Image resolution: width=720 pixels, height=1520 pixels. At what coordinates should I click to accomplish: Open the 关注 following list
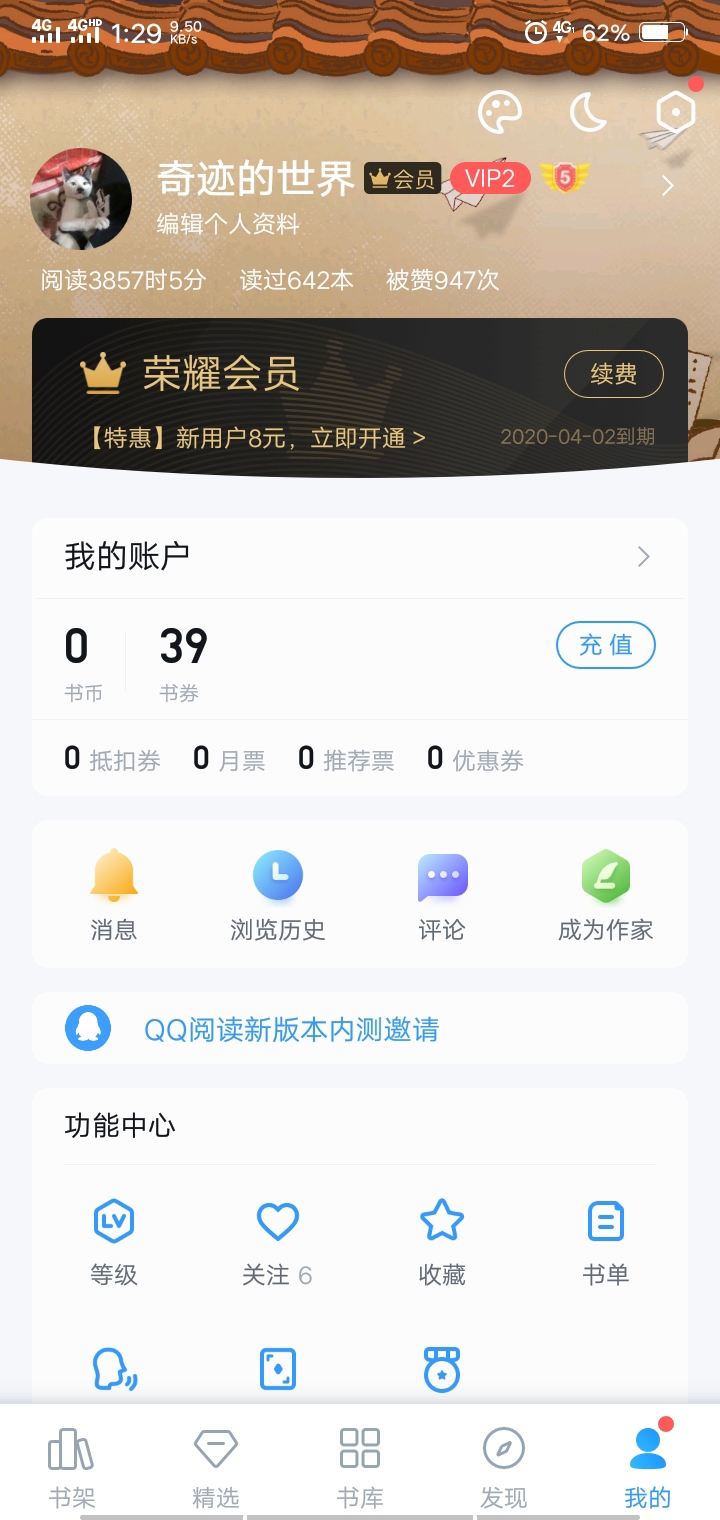click(277, 1242)
